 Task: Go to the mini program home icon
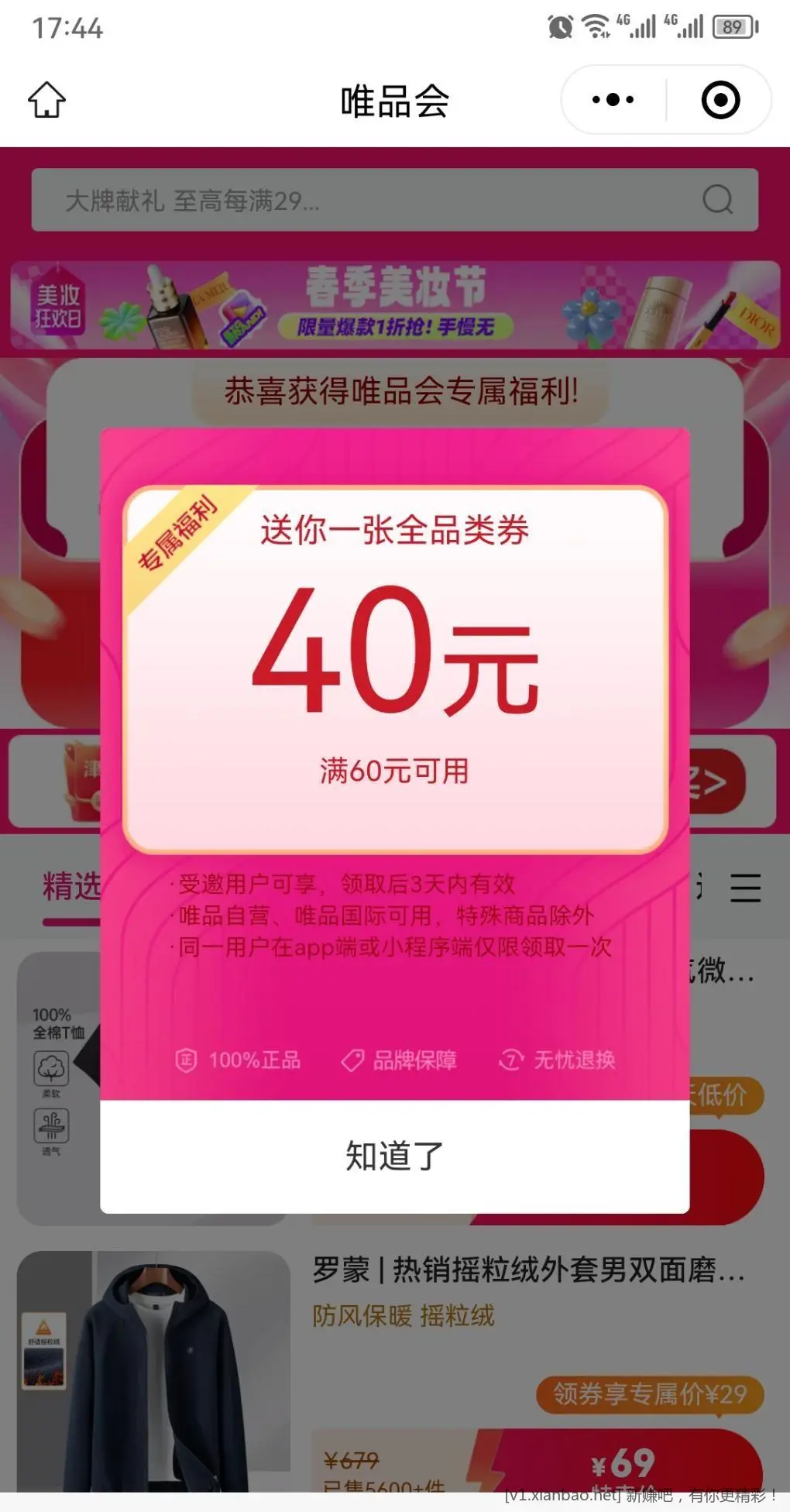pyautogui.click(x=47, y=100)
